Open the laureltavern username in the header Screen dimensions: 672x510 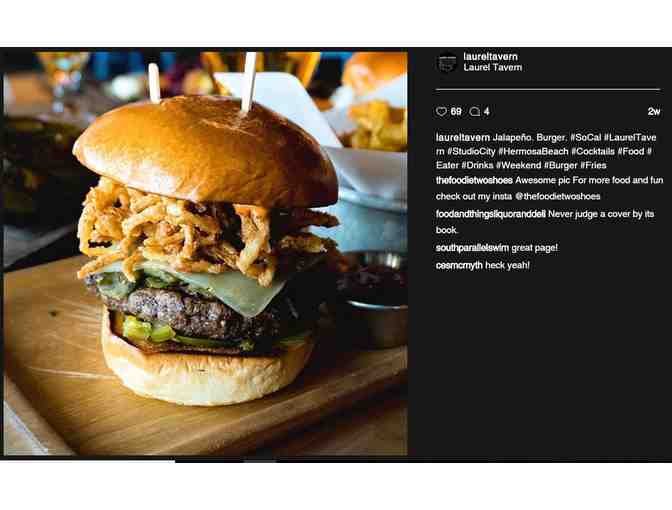[x=490, y=57]
